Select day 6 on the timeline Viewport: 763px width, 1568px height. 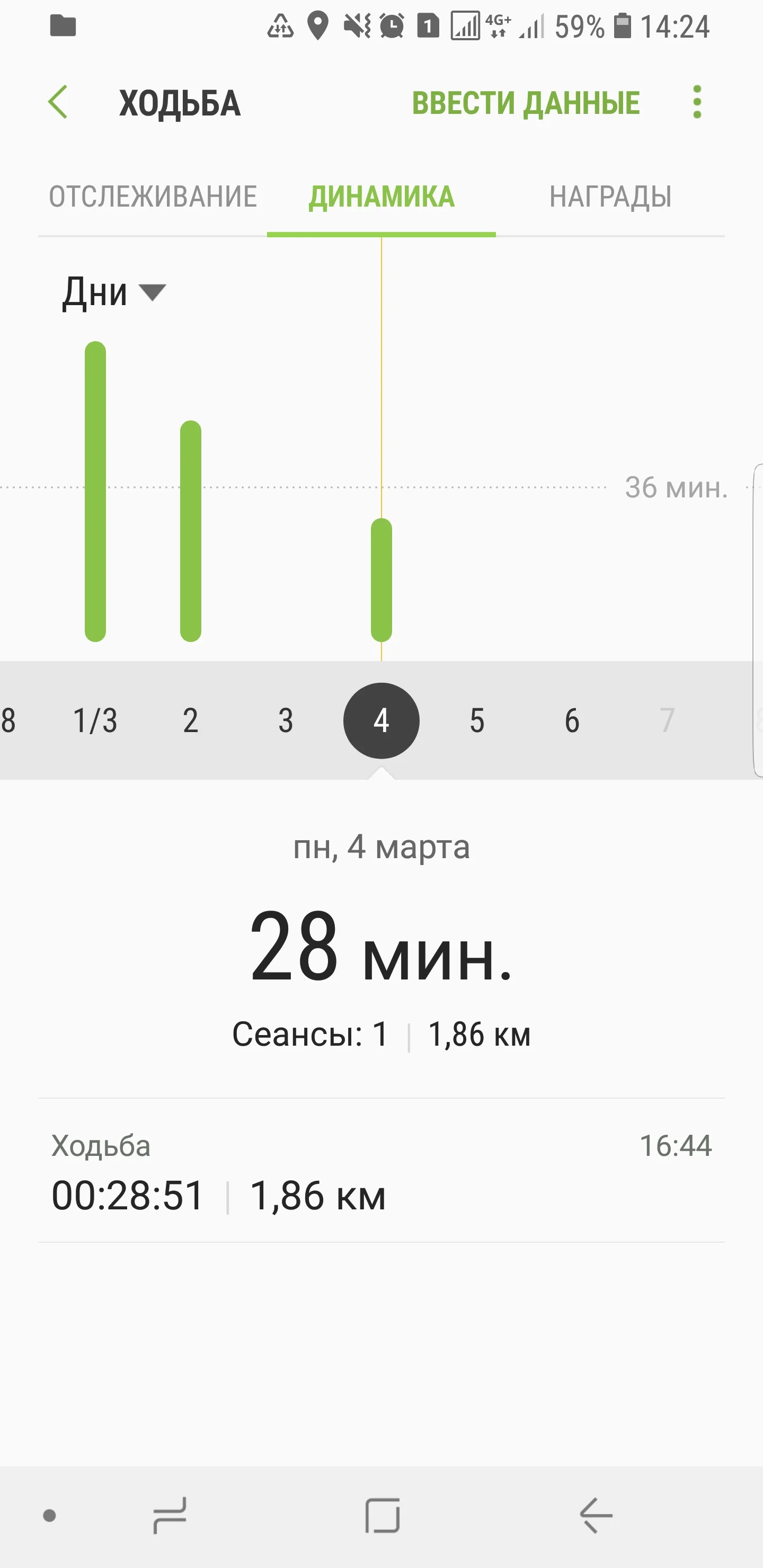click(572, 720)
